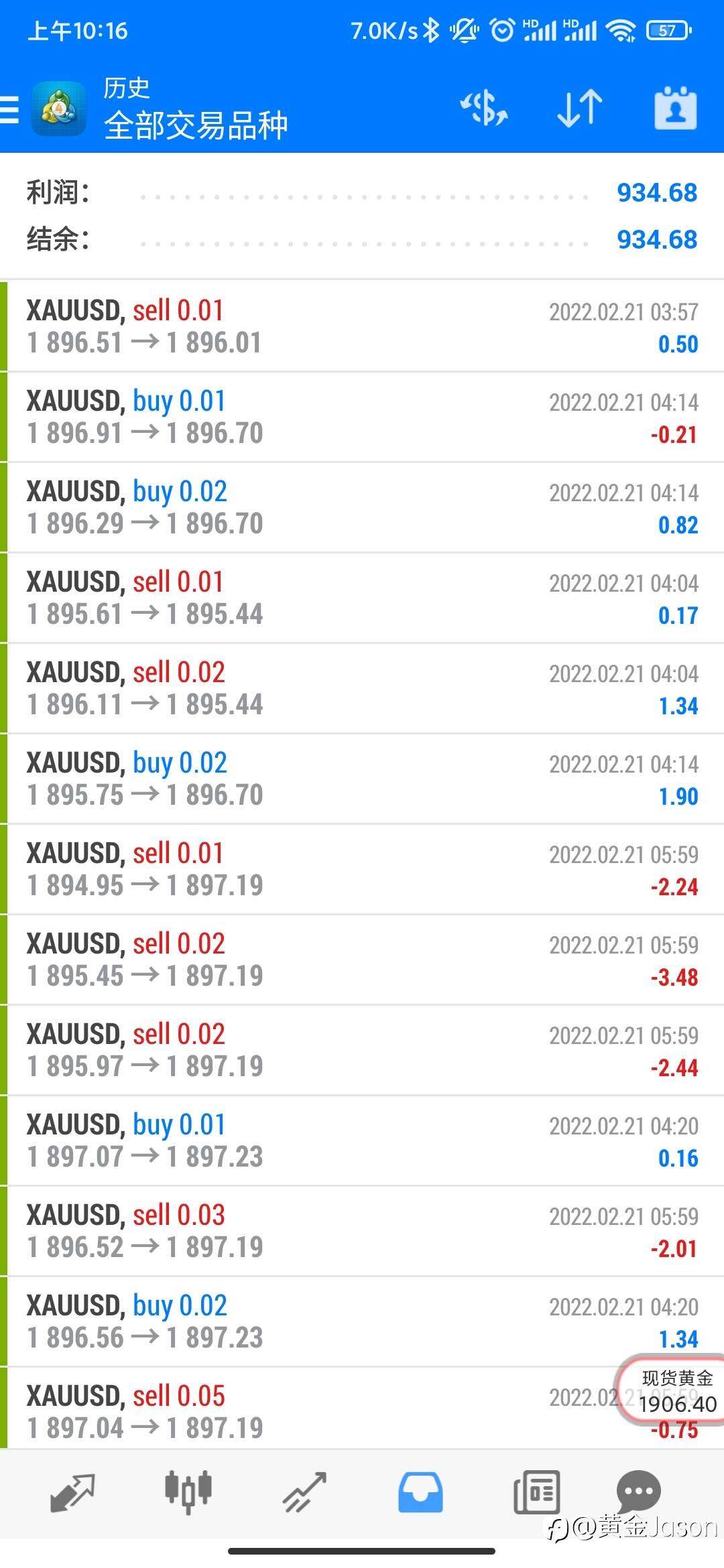Tap the sort arrows icon

tap(580, 109)
